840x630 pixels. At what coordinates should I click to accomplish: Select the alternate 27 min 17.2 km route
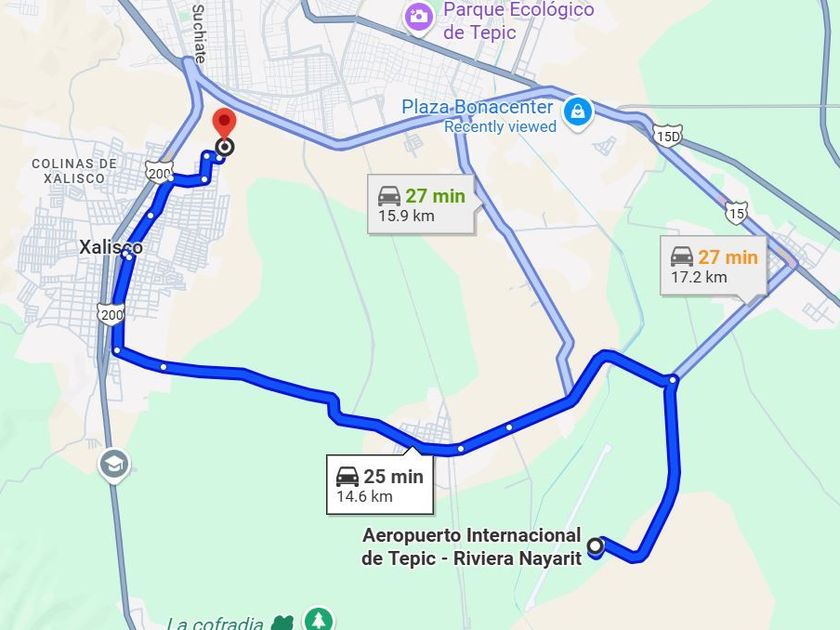point(714,266)
